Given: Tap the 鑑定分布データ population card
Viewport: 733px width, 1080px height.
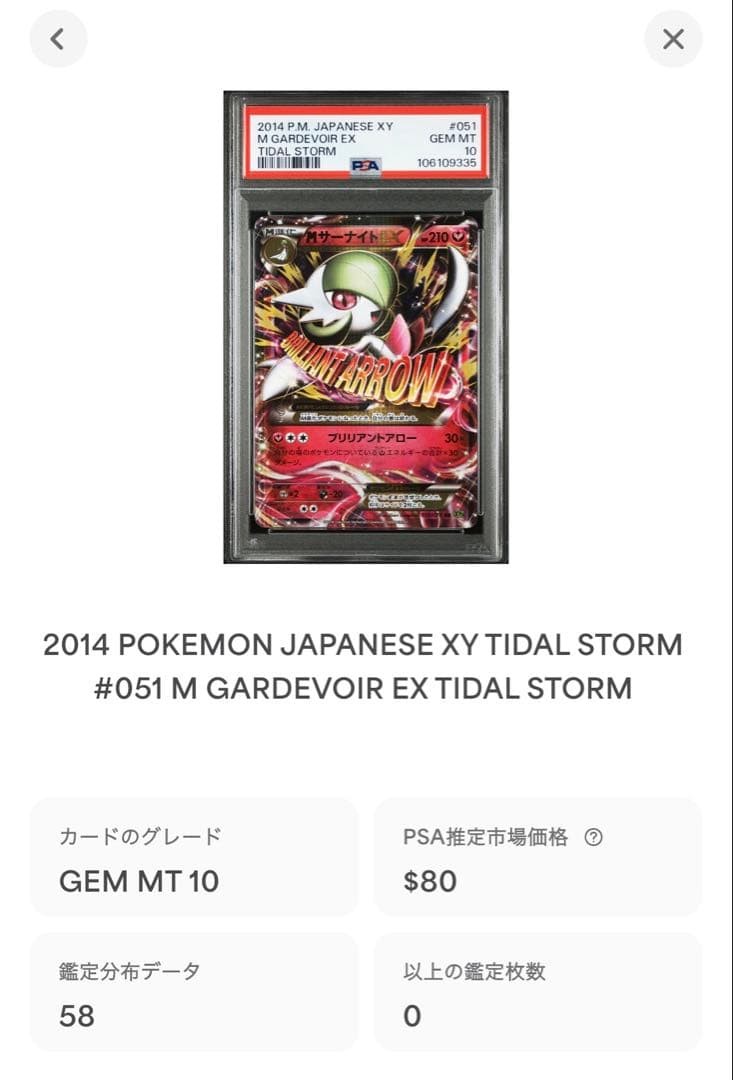Looking at the screenshot, I should [x=195, y=992].
